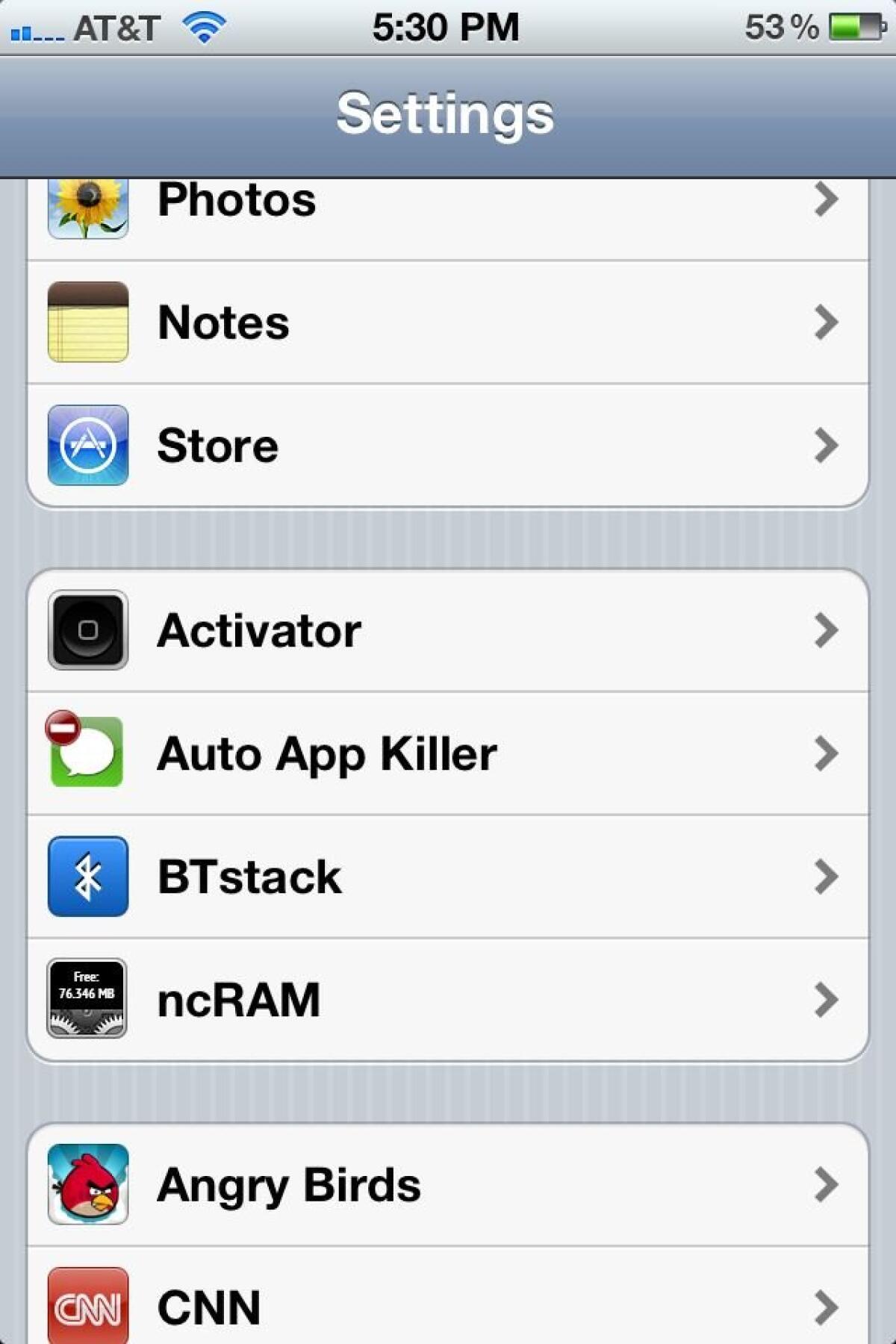Screen dimensions: 896x1344
Task: Select the Notes notepad icon
Action: 87,323
